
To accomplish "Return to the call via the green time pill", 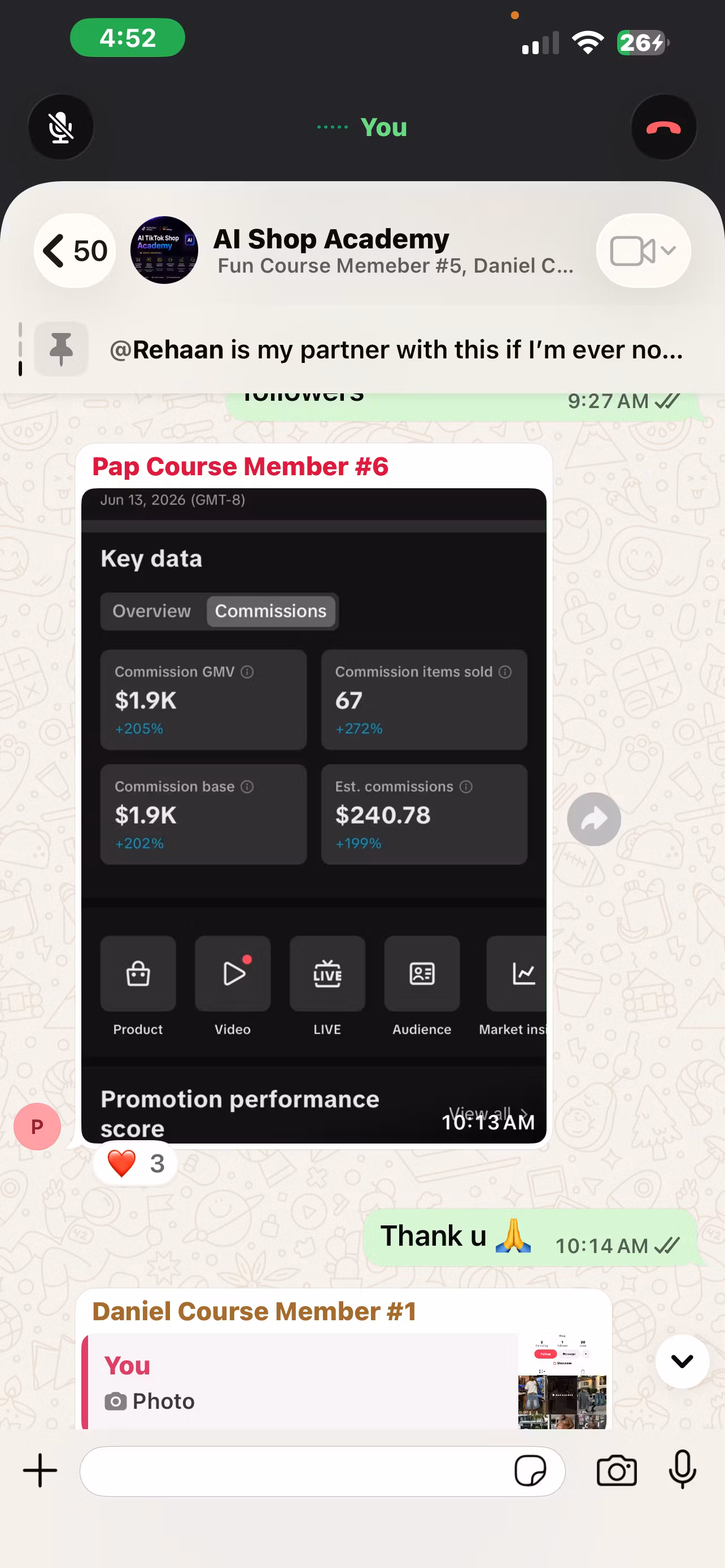I will click(127, 38).
